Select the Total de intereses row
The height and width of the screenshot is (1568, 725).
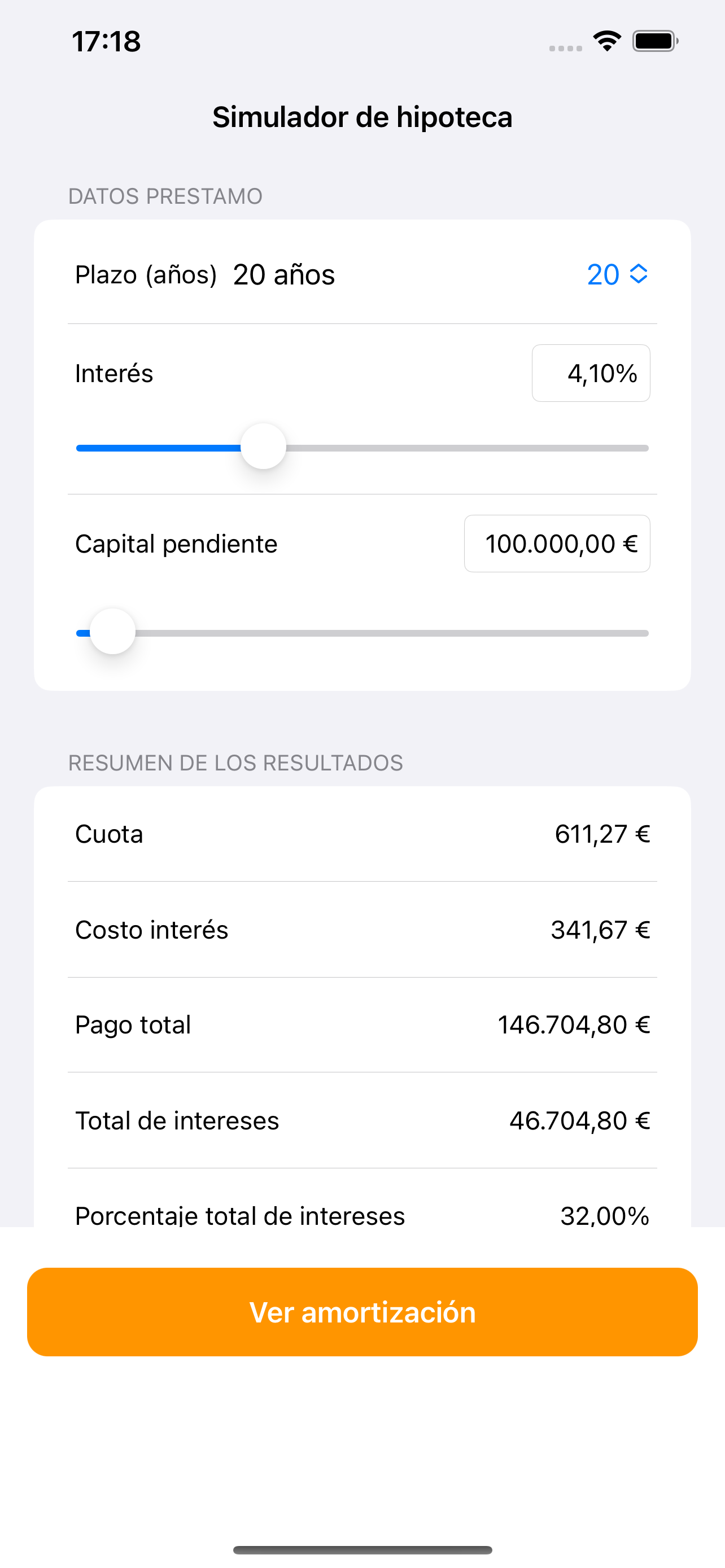pyautogui.click(x=362, y=1120)
